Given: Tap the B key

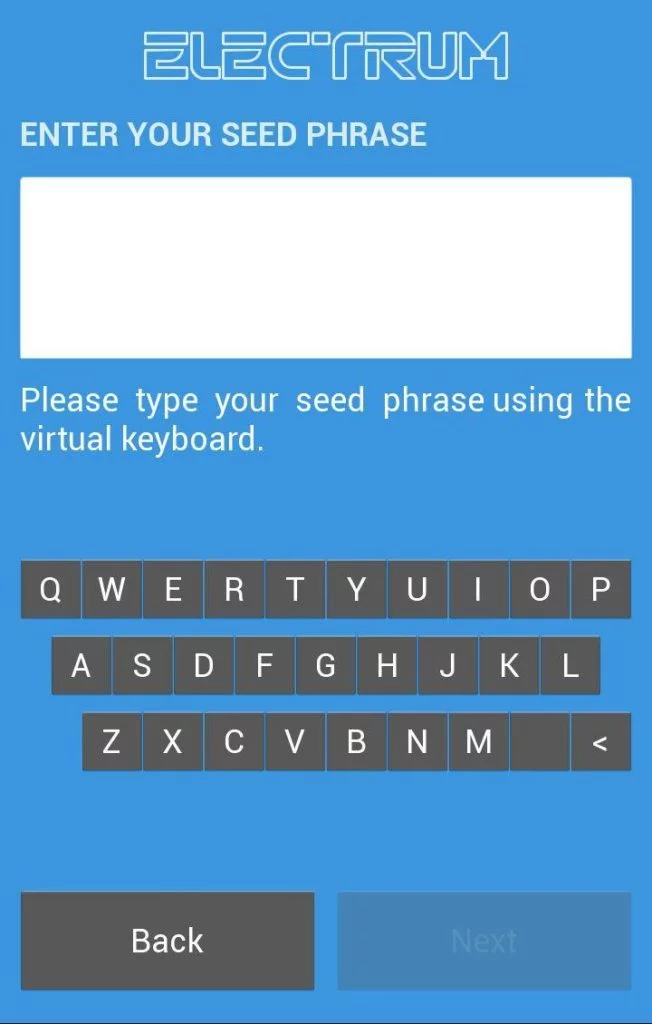Looking at the screenshot, I should tap(356, 742).
